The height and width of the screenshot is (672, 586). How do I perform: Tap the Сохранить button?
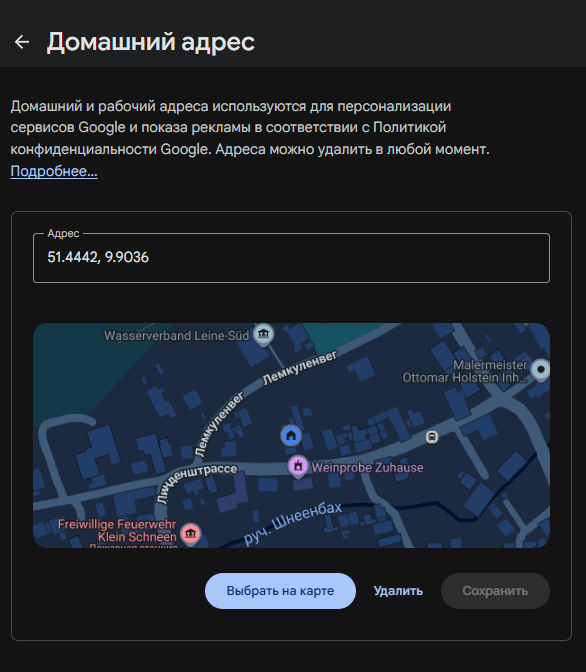pos(495,591)
